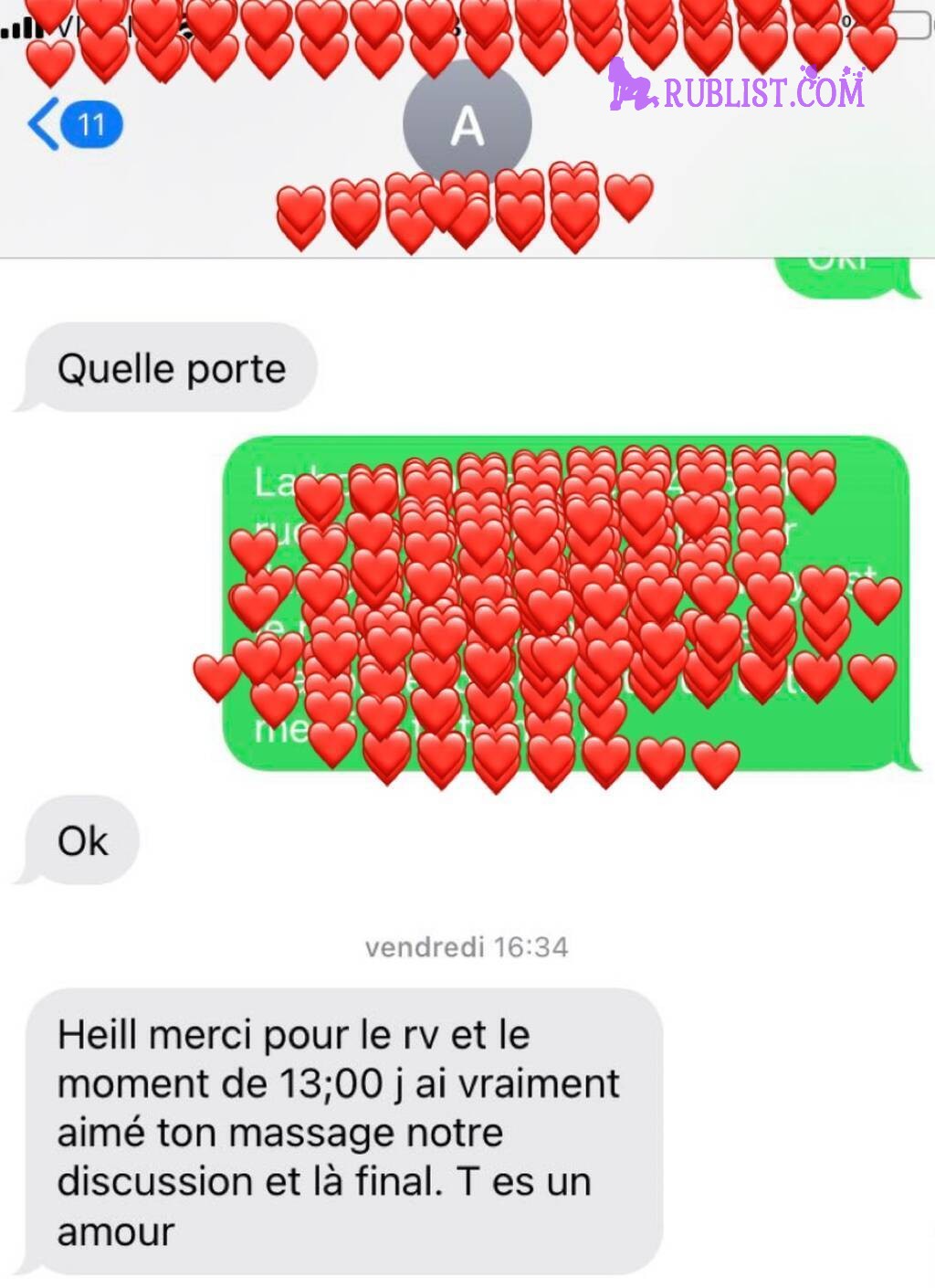The width and height of the screenshot is (935, 1288).
Task: Open contact details for A
Action: pyautogui.click(x=467, y=124)
